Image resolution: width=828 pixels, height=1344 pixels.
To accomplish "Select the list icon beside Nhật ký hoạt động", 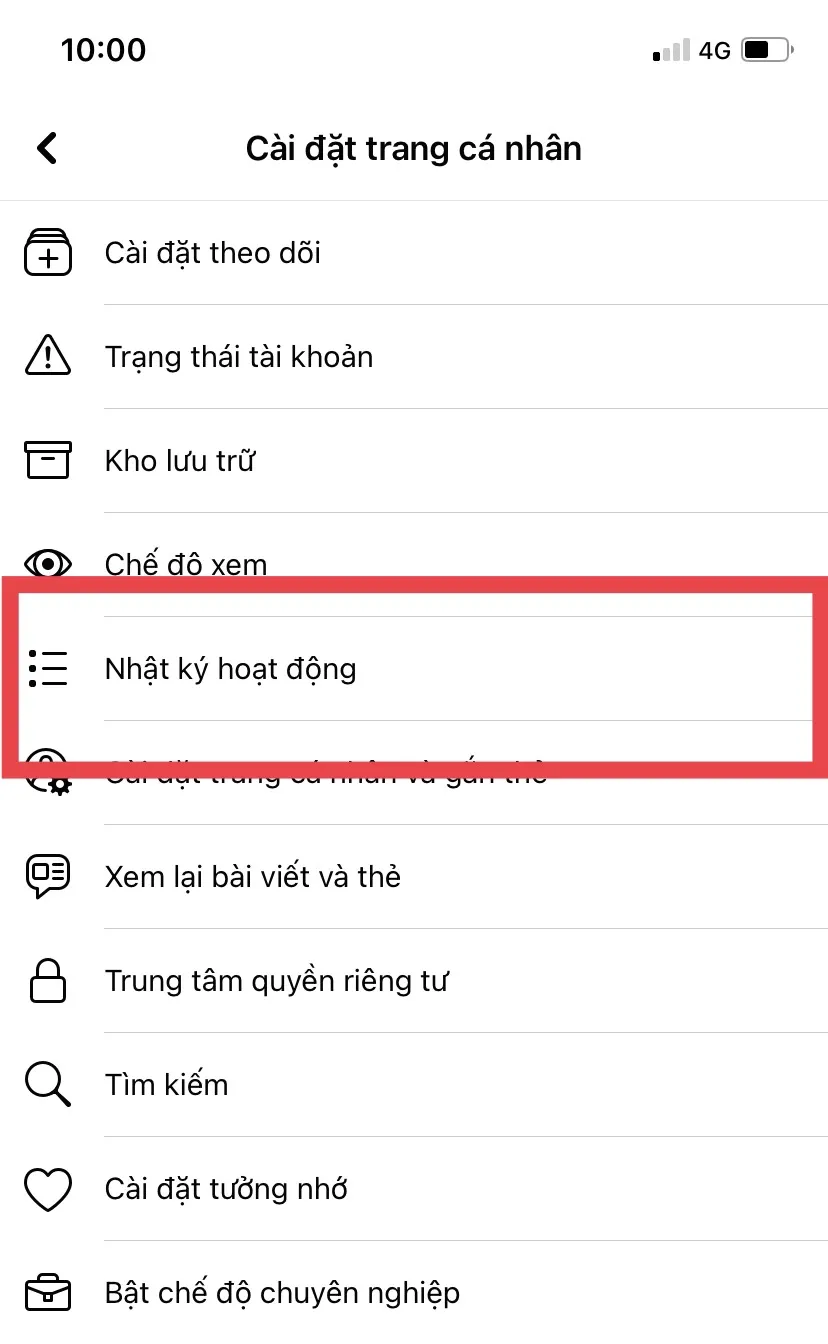I will pyautogui.click(x=47, y=668).
